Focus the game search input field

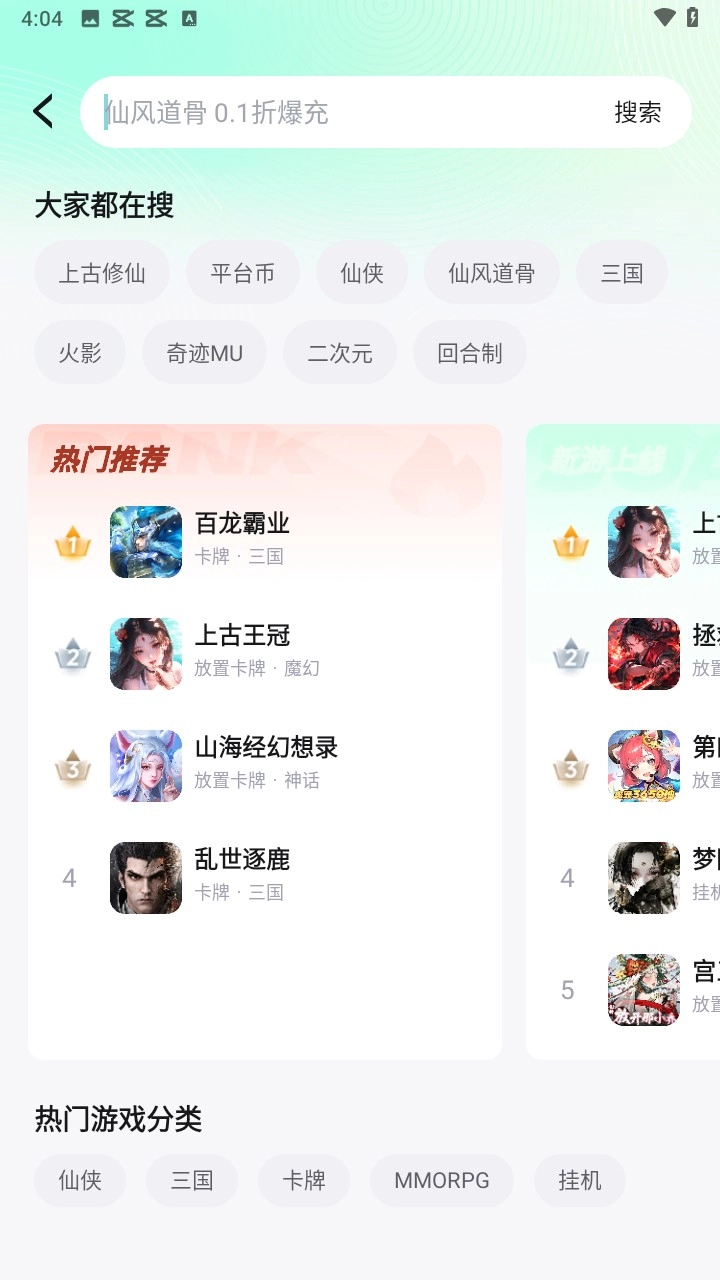(340, 112)
